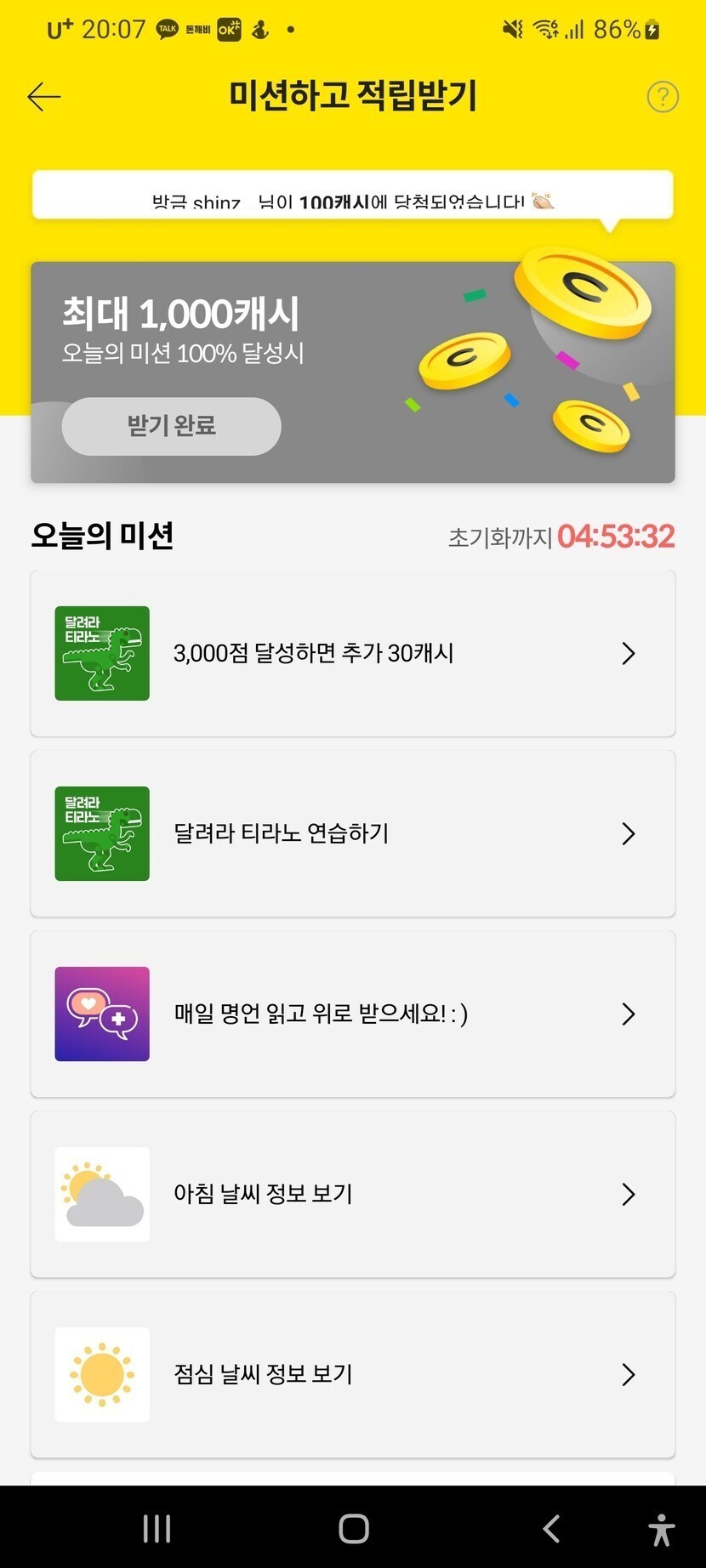Go back using the top-left arrow
The width and height of the screenshot is (706, 1568).
pyautogui.click(x=44, y=97)
